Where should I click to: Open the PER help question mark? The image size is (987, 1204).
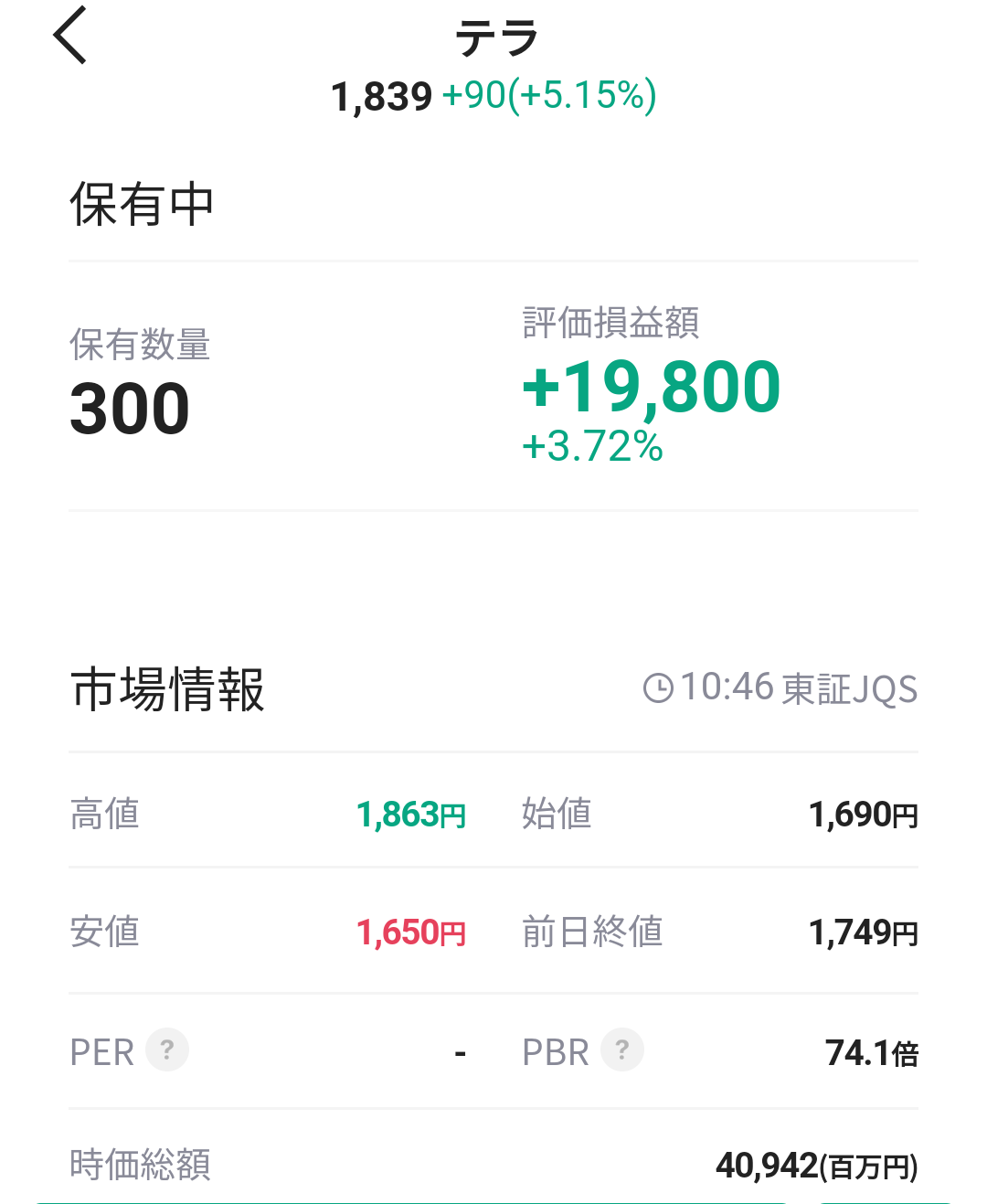167,1050
